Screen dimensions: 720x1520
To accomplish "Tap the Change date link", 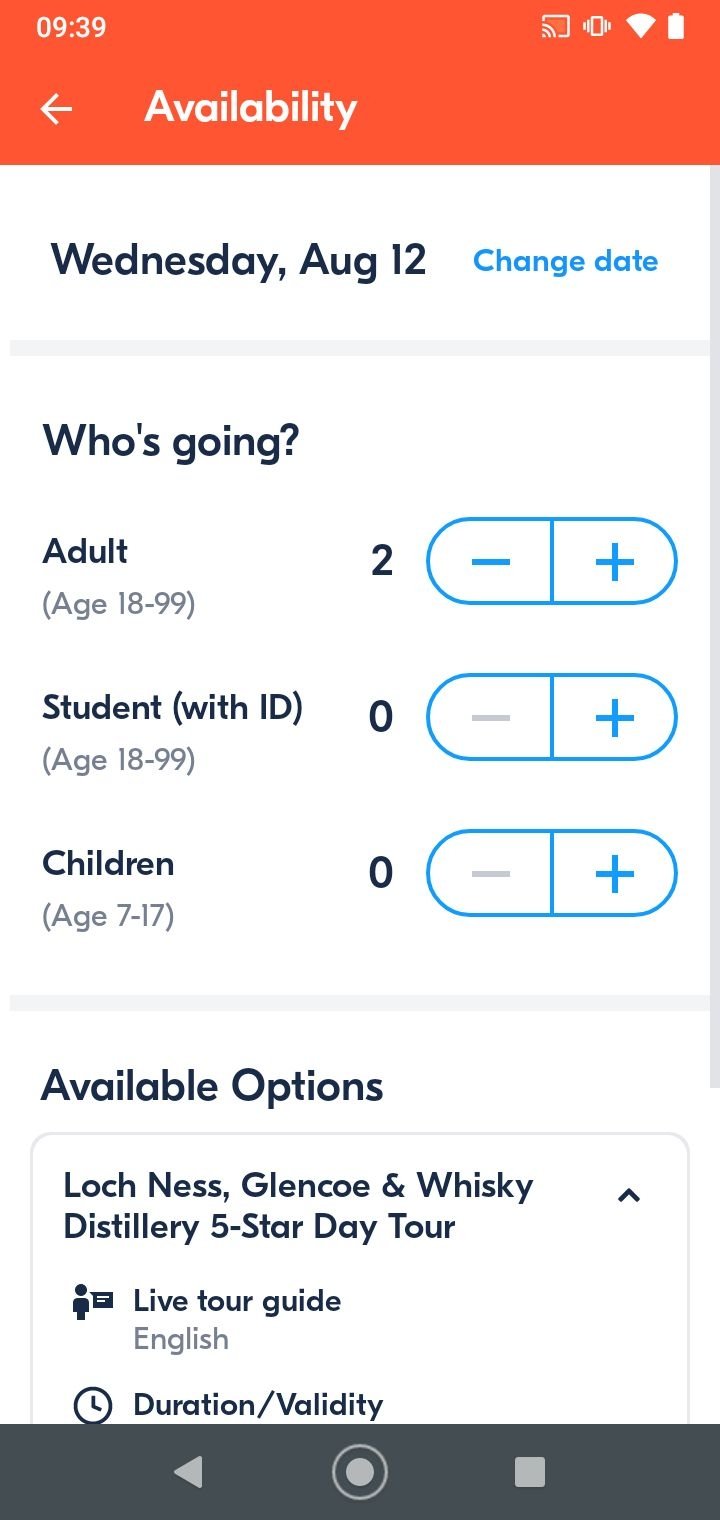I will coord(565,261).
